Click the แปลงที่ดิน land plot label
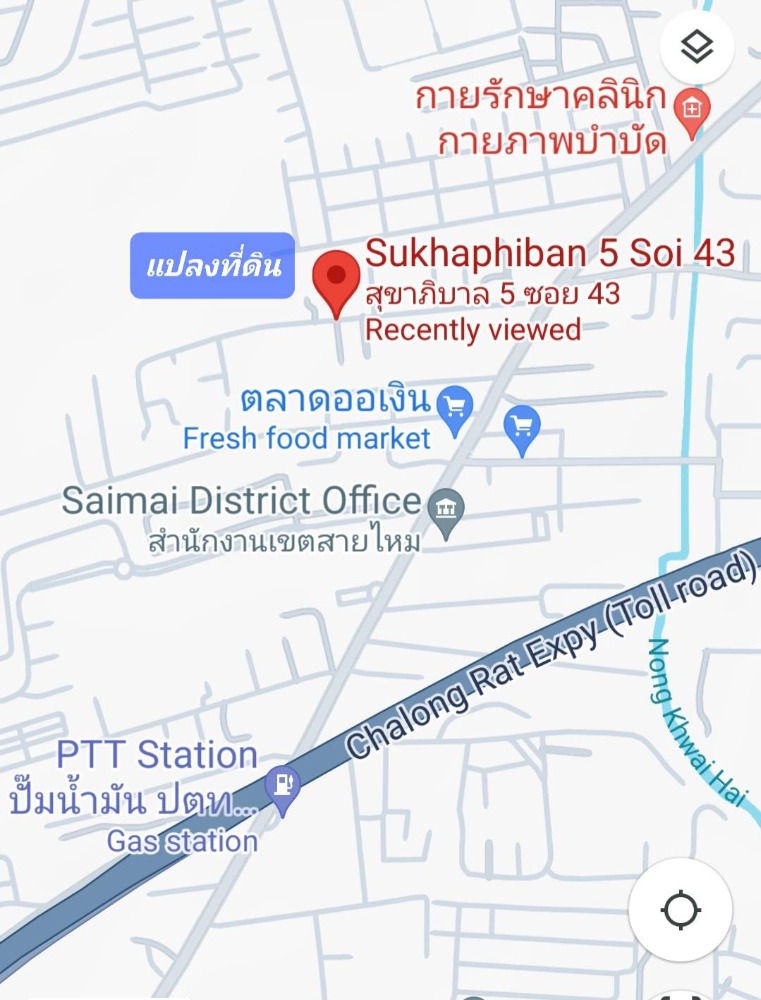 tap(211, 265)
